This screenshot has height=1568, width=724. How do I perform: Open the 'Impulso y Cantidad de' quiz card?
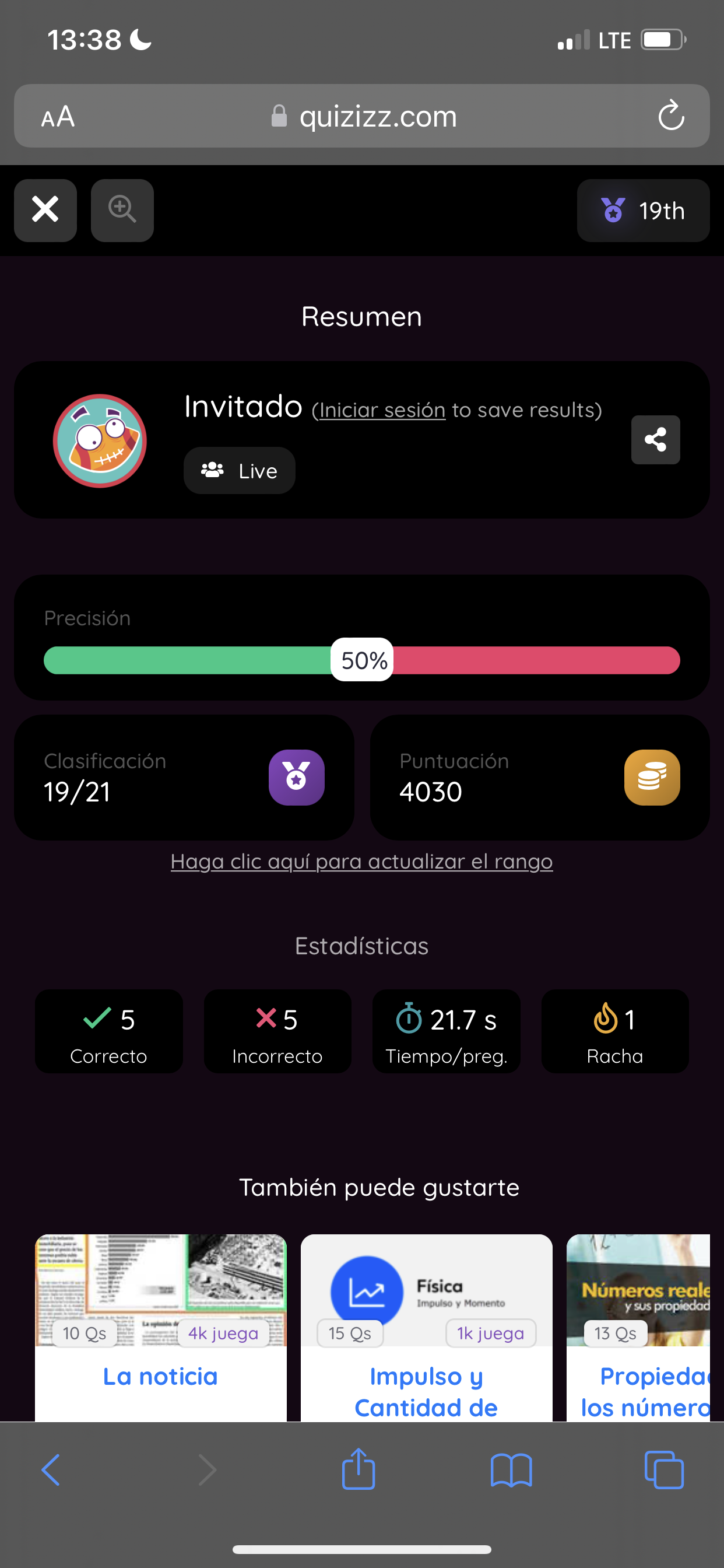(427, 1328)
